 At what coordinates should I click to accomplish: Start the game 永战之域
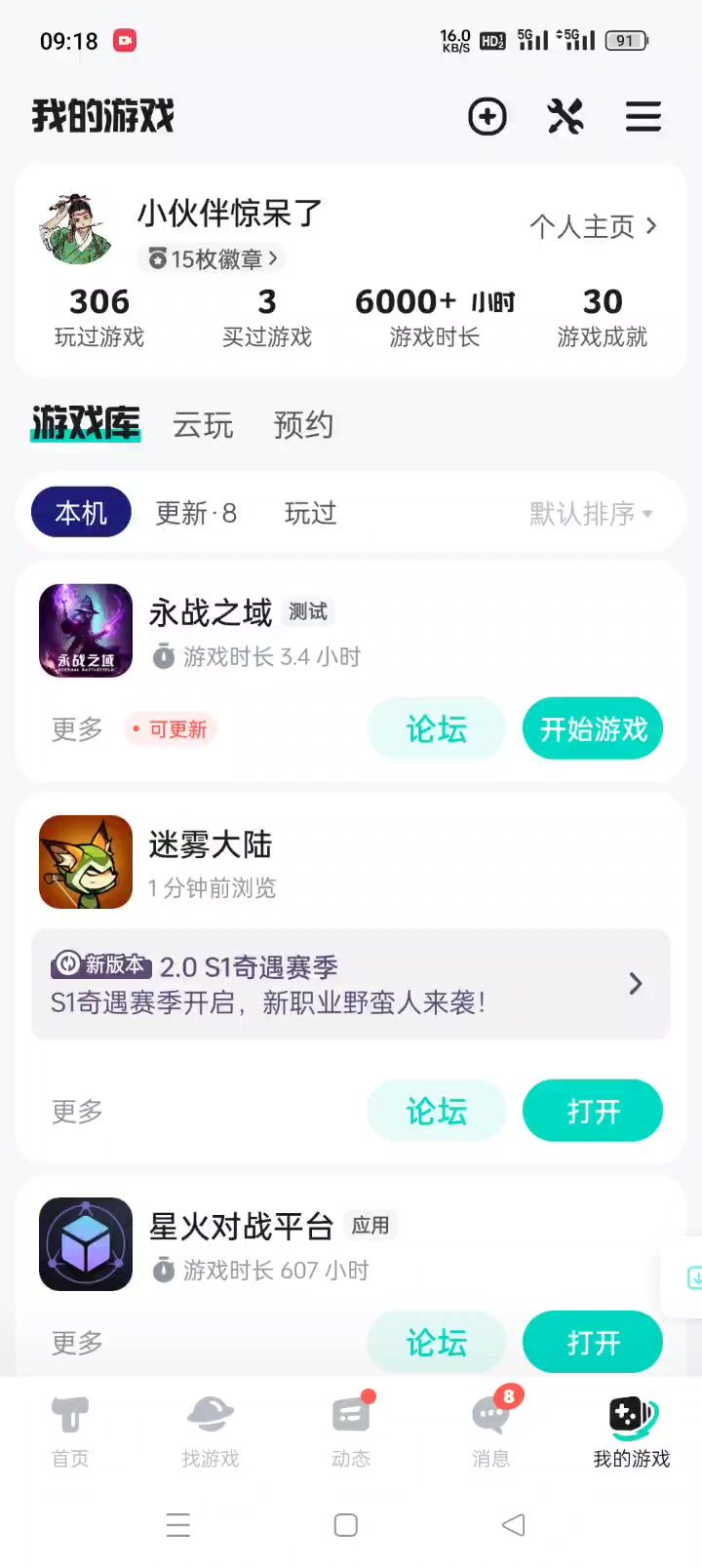593,728
